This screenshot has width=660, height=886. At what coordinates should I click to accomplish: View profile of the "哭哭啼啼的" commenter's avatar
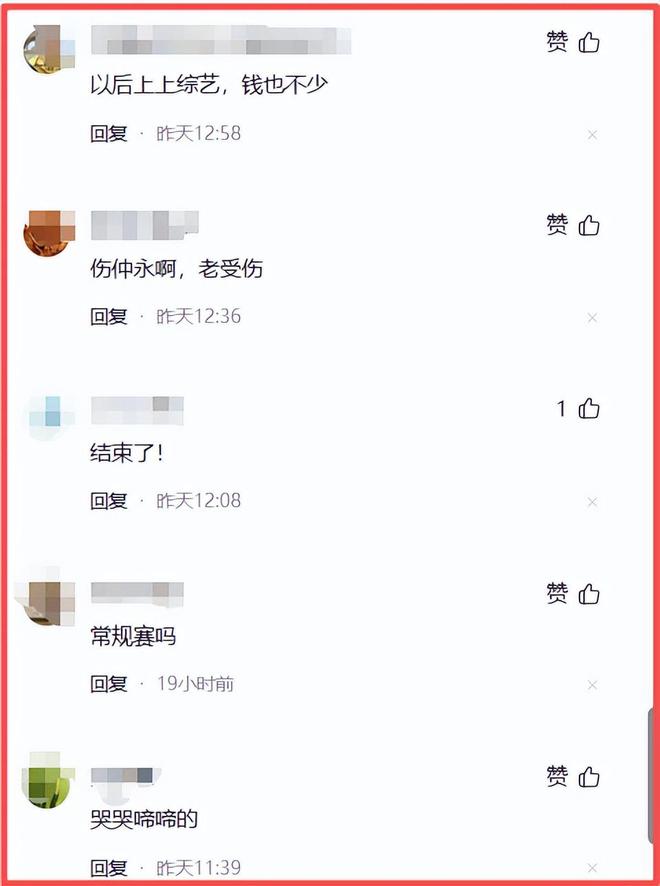46,781
